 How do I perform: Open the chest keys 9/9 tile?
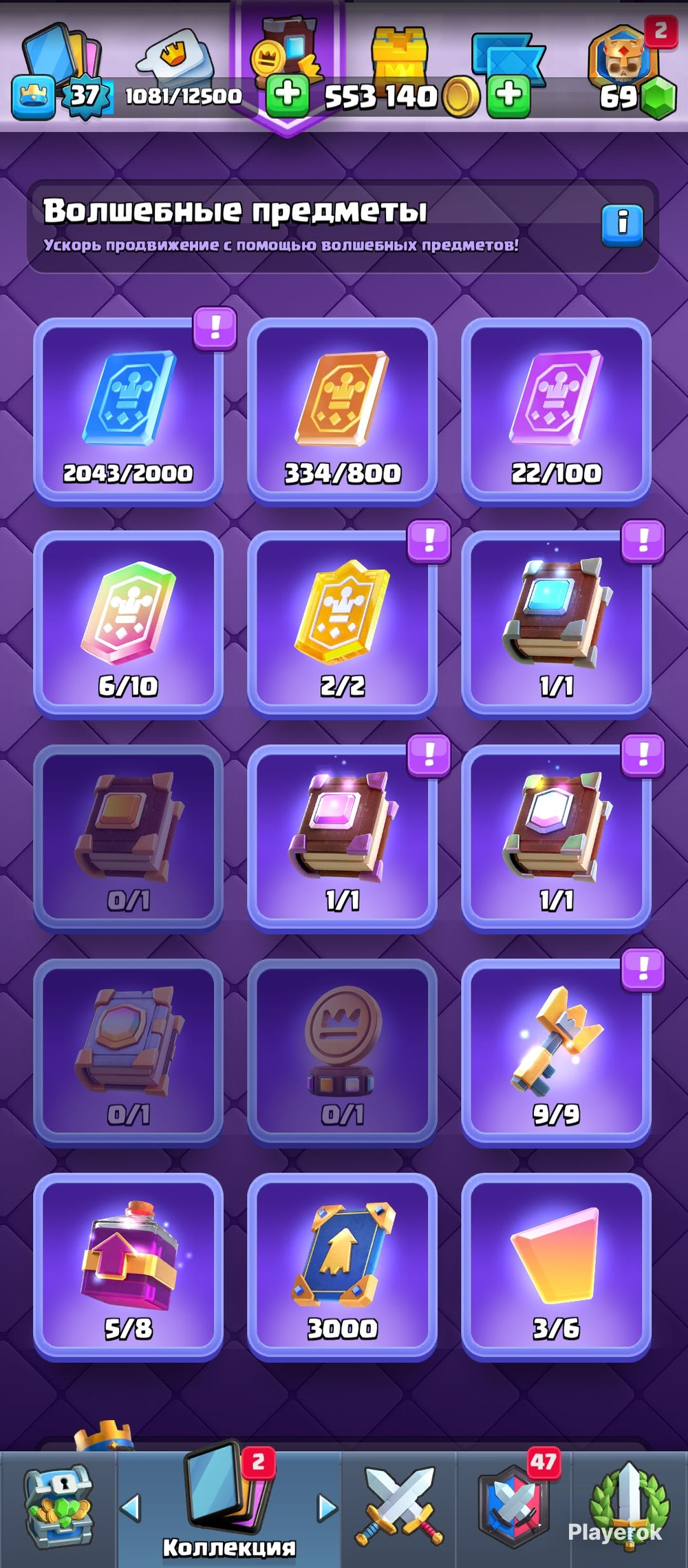click(x=556, y=1052)
